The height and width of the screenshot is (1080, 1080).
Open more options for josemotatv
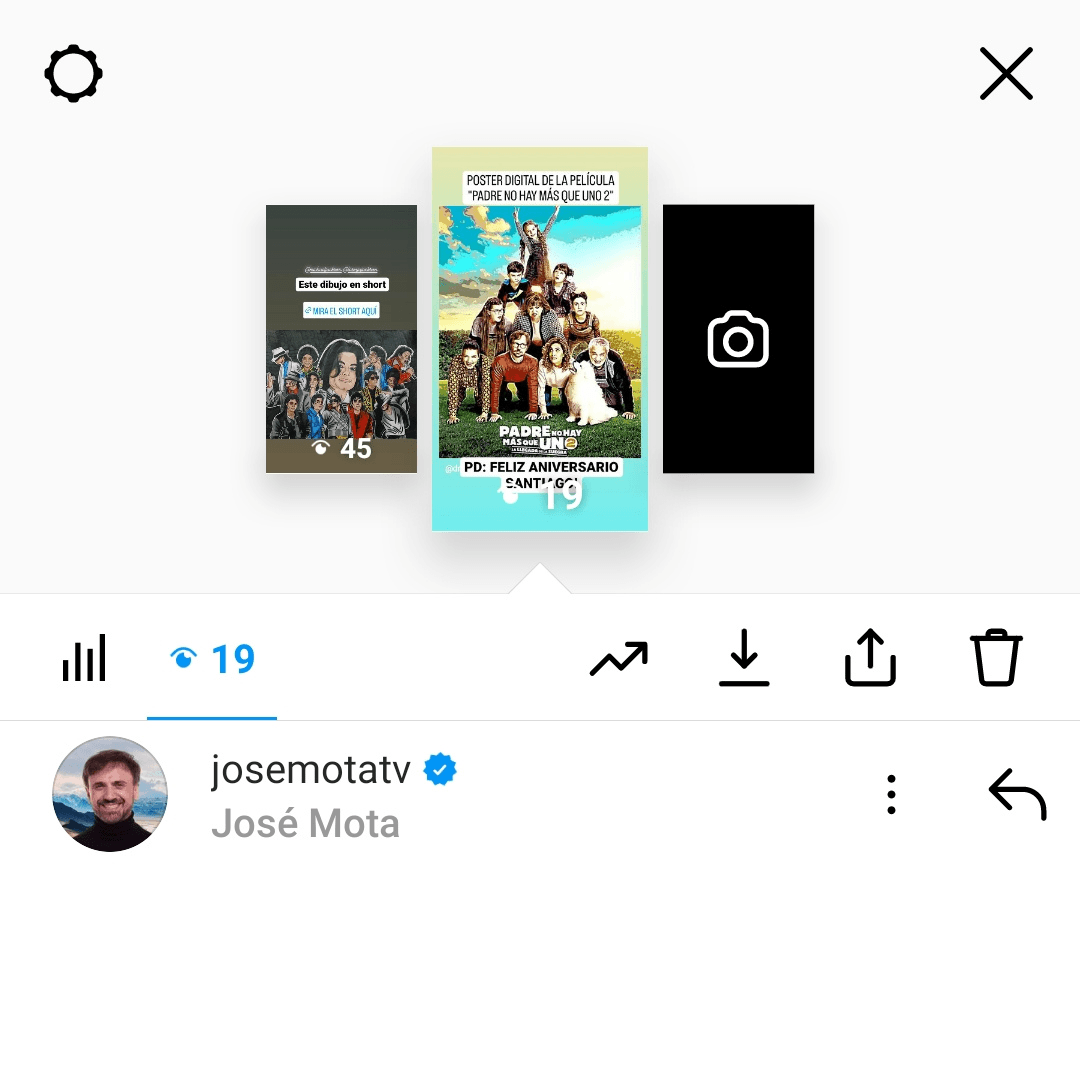pyautogui.click(x=891, y=795)
